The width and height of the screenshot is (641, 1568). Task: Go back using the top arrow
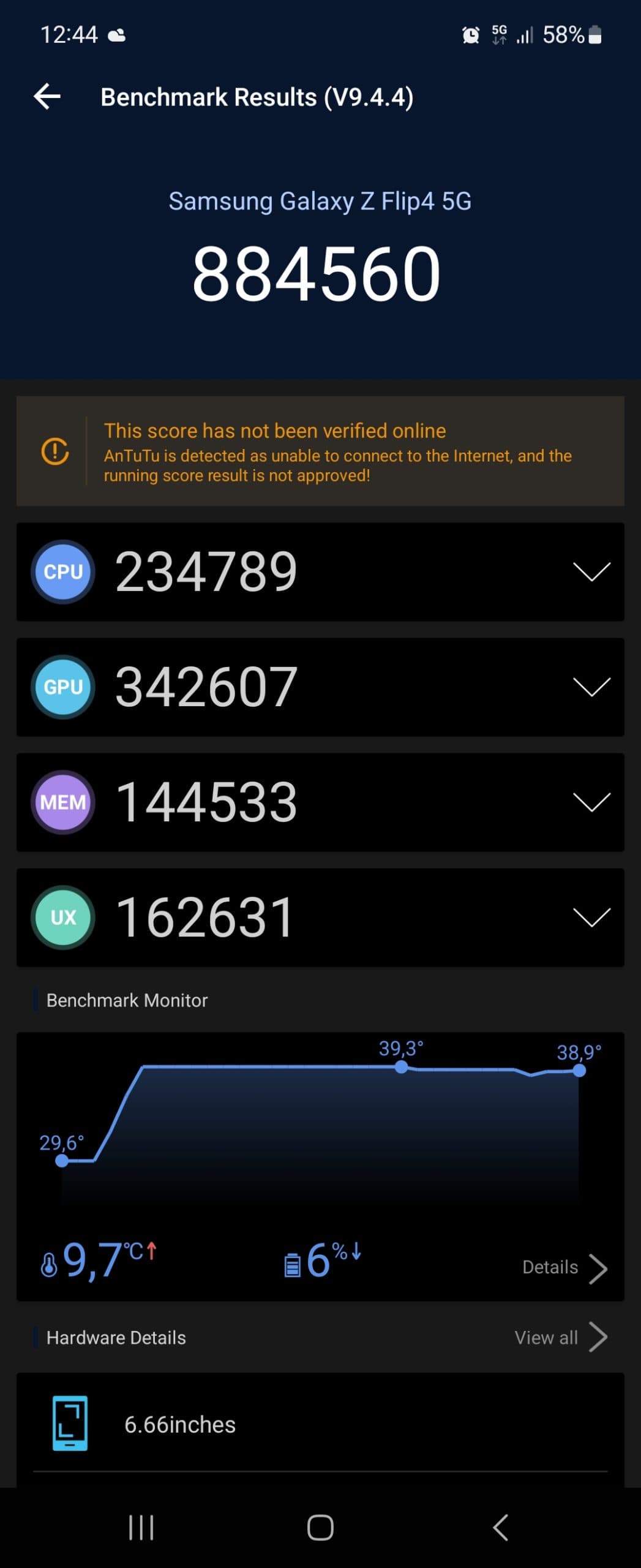pyautogui.click(x=47, y=97)
